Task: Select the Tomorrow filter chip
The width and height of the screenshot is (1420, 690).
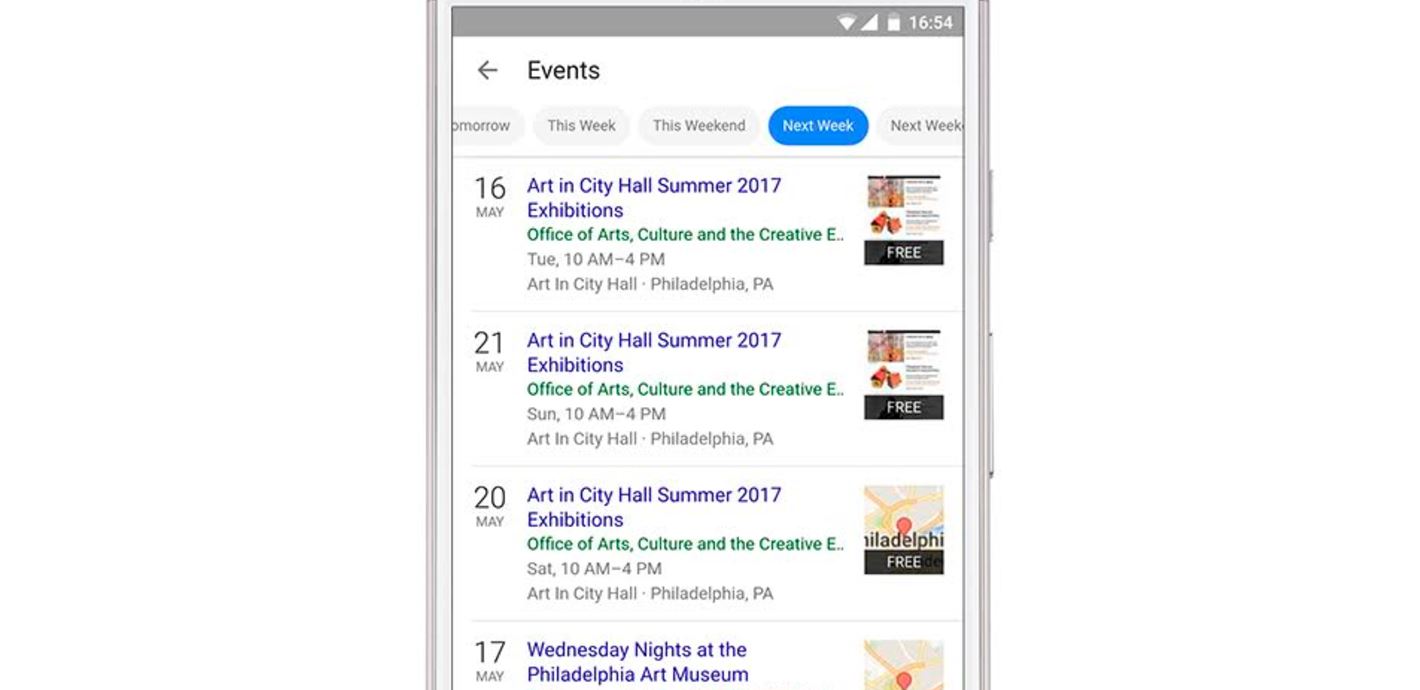Action: pos(484,126)
